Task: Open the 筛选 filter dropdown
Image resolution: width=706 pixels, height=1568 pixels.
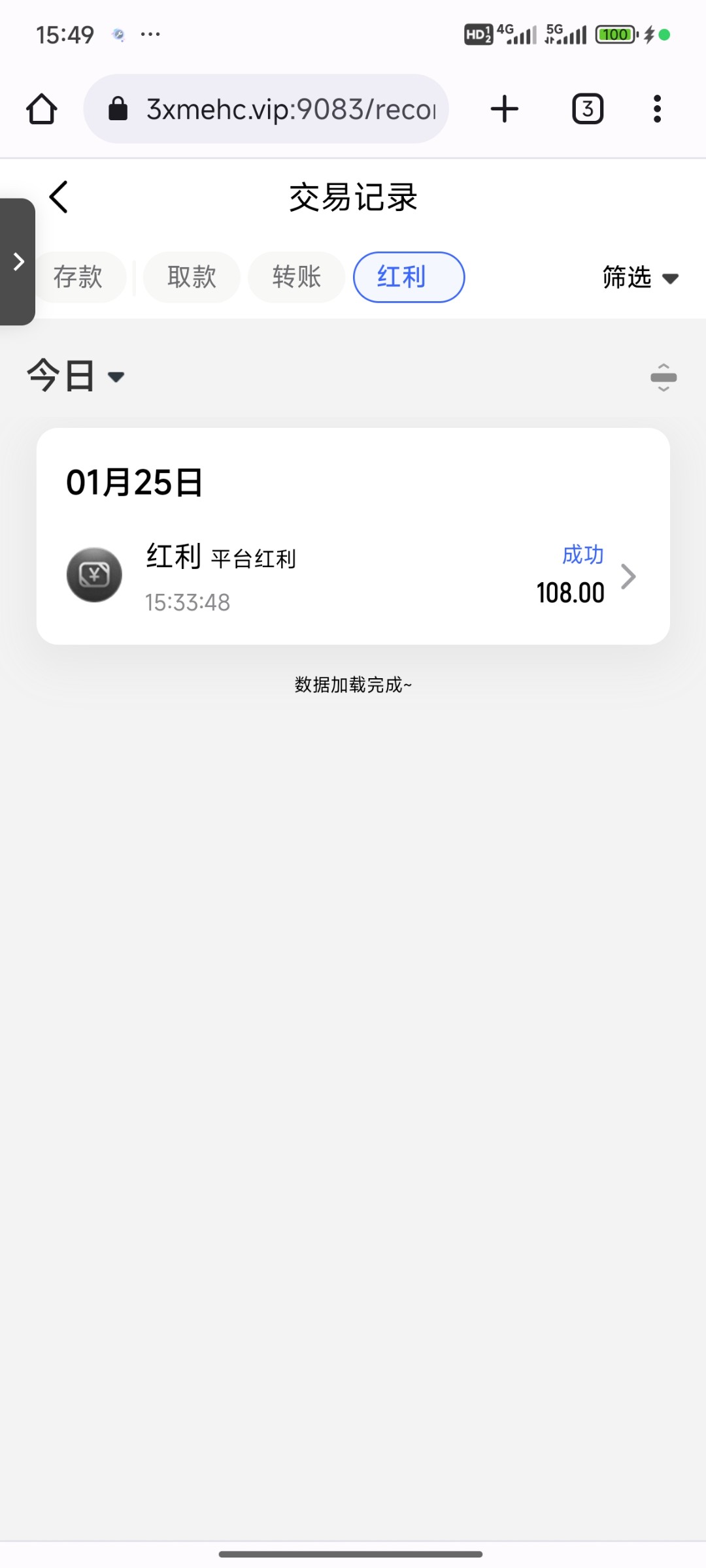Action: pos(640,278)
